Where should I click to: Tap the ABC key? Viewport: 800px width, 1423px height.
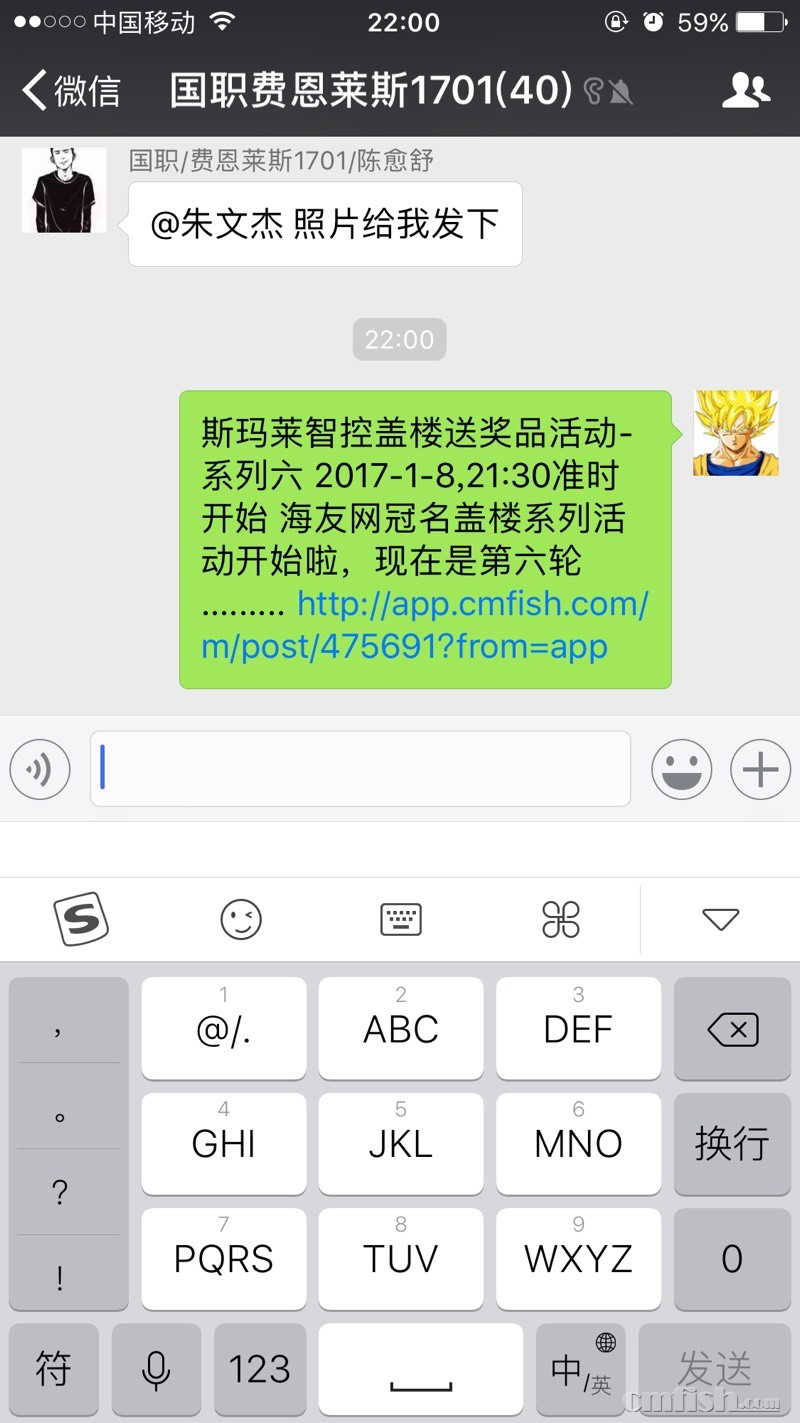(401, 1028)
